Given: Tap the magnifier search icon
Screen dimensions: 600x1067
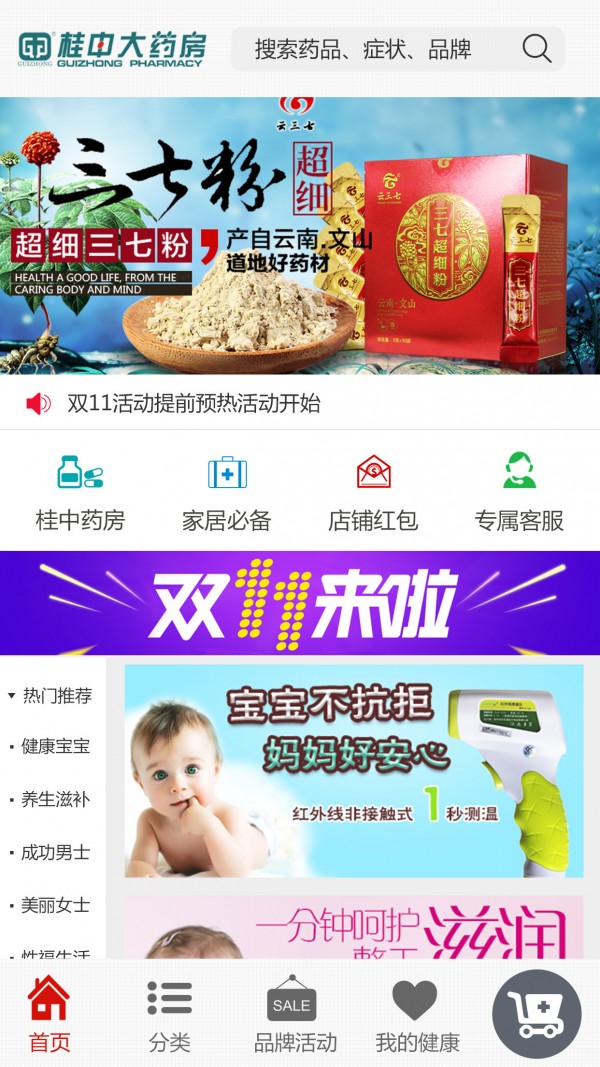Looking at the screenshot, I should pos(537,49).
